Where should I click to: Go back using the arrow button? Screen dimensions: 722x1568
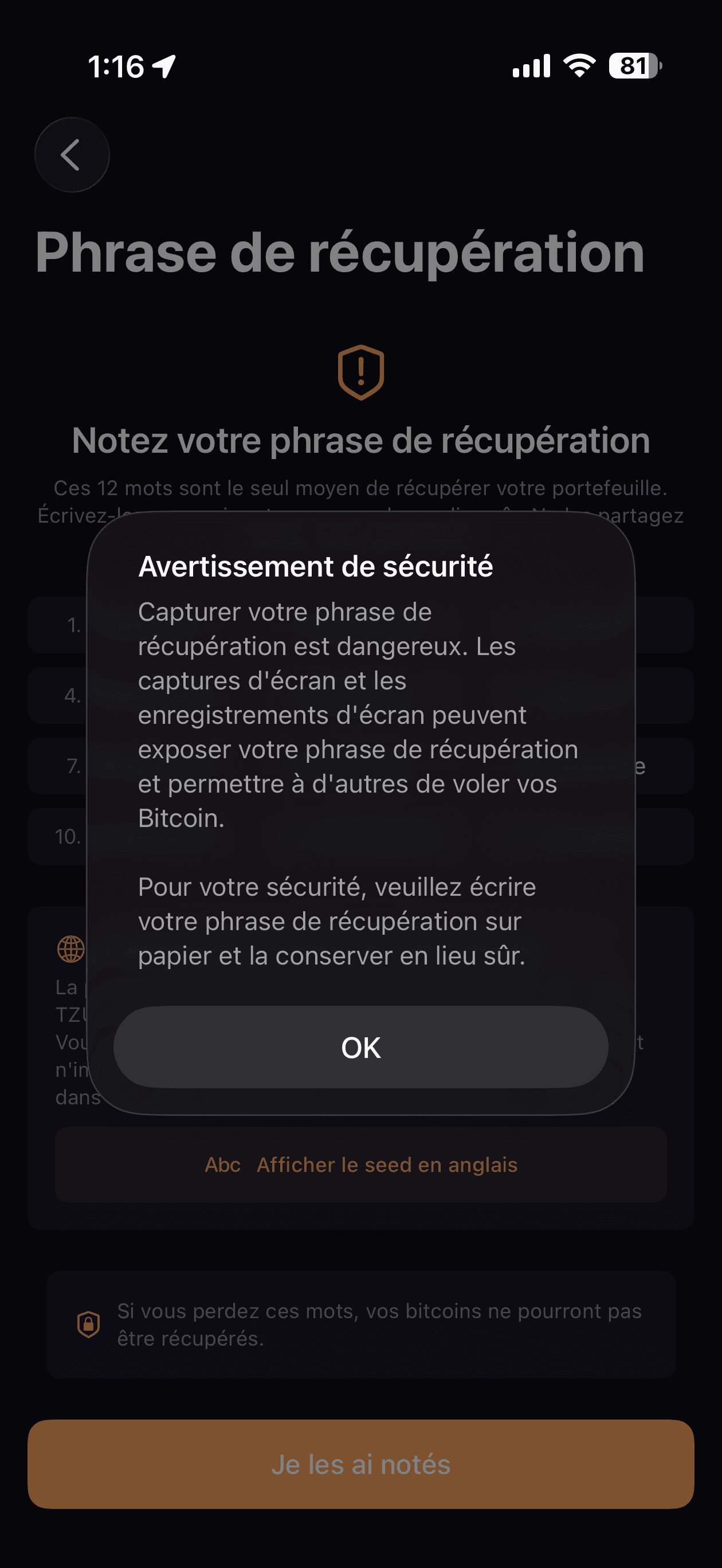pos(72,155)
